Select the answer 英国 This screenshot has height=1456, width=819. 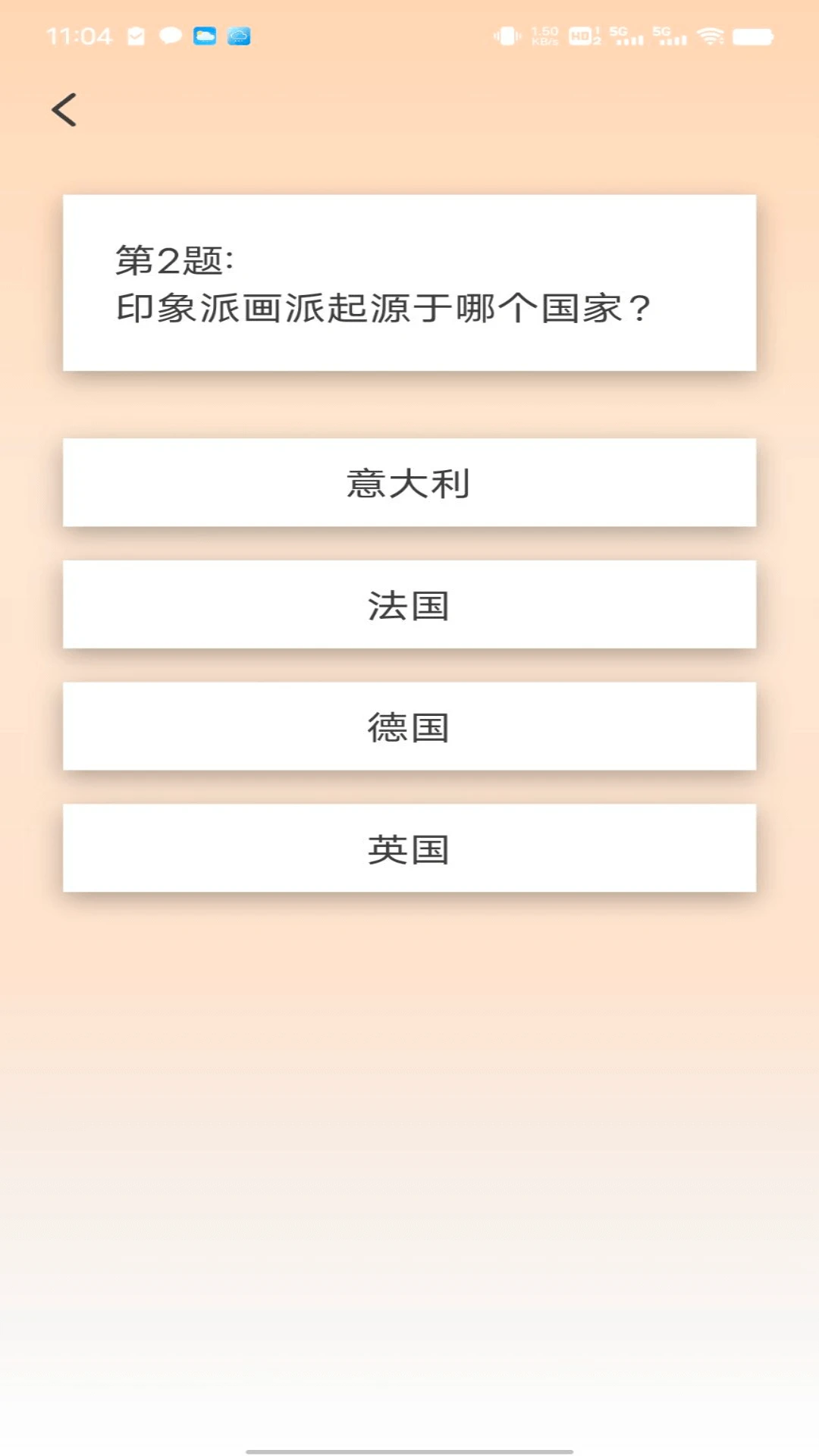click(x=409, y=848)
